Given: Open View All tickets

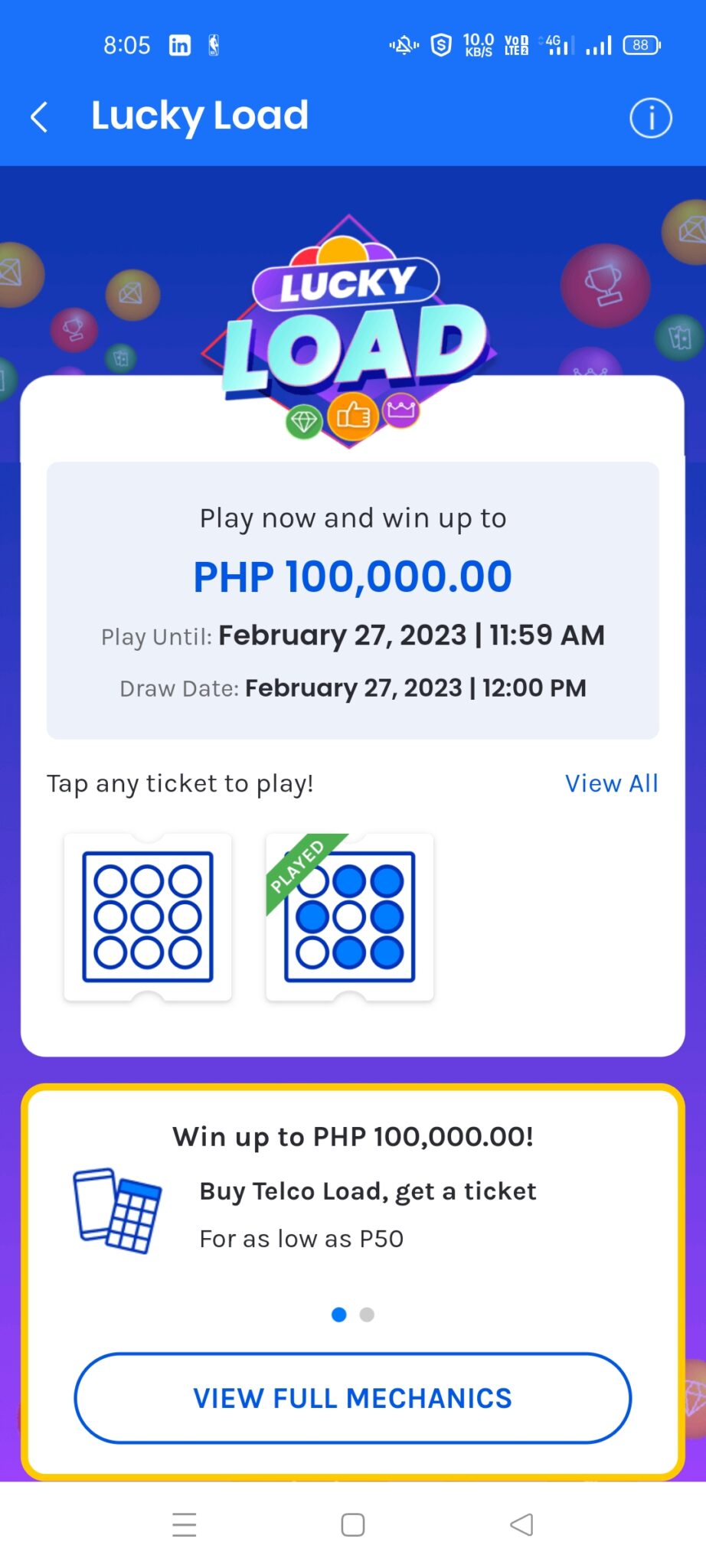Looking at the screenshot, I should (x=610, y=783).
